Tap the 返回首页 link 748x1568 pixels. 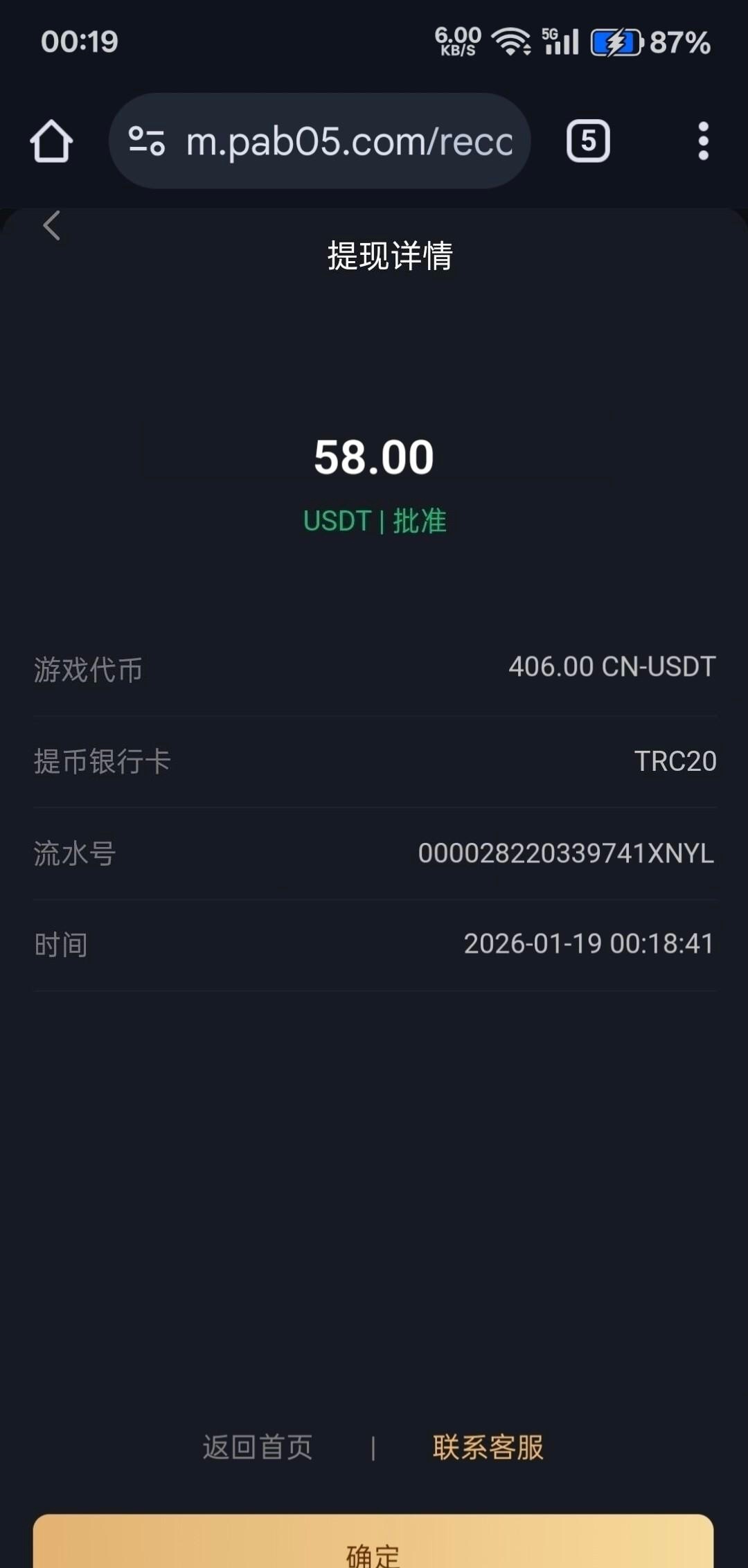click(x=258, y=1447)
